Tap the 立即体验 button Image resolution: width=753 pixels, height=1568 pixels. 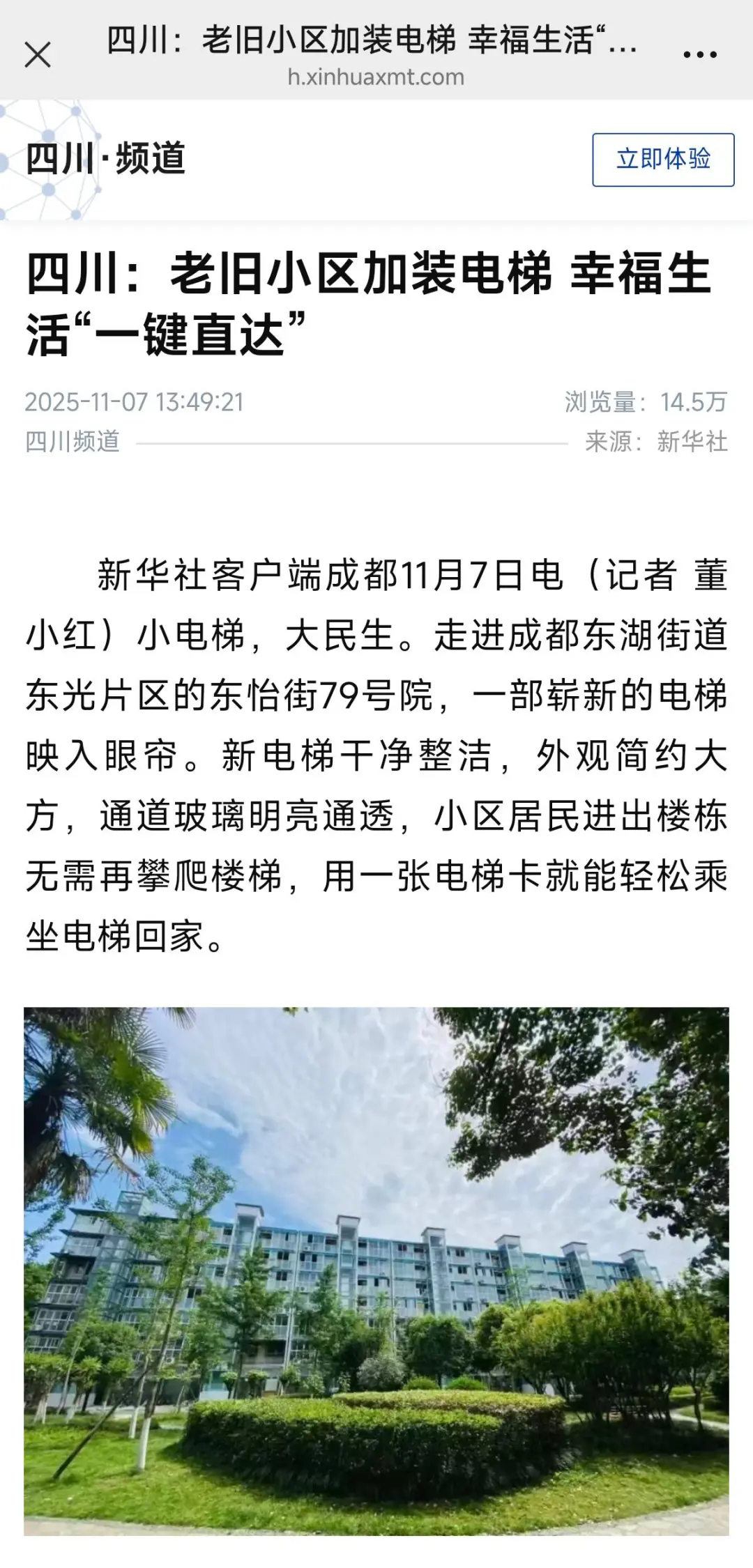click(x=663, y=160)
